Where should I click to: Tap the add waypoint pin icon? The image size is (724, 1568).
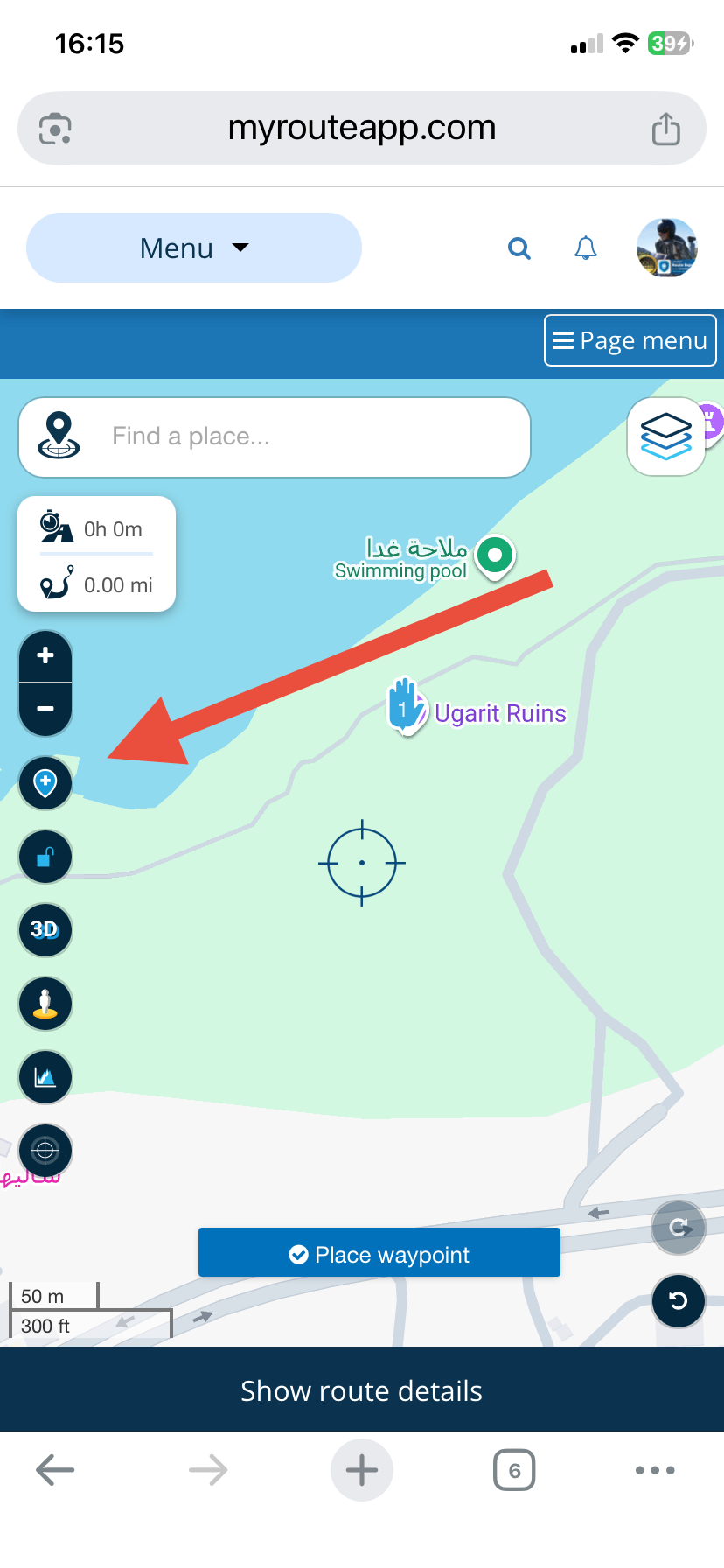tap(45, 782)
